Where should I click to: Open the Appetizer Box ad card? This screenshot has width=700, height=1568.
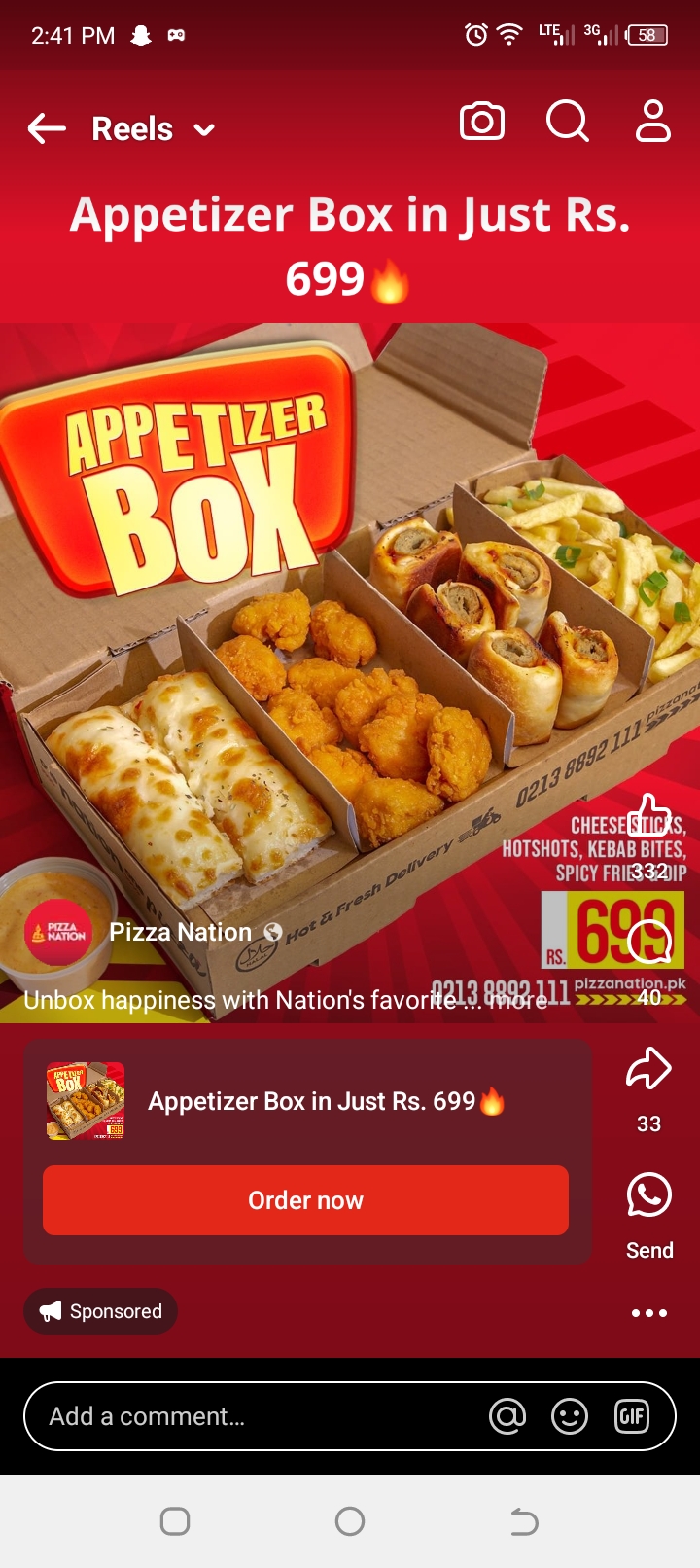point(311,1101)
